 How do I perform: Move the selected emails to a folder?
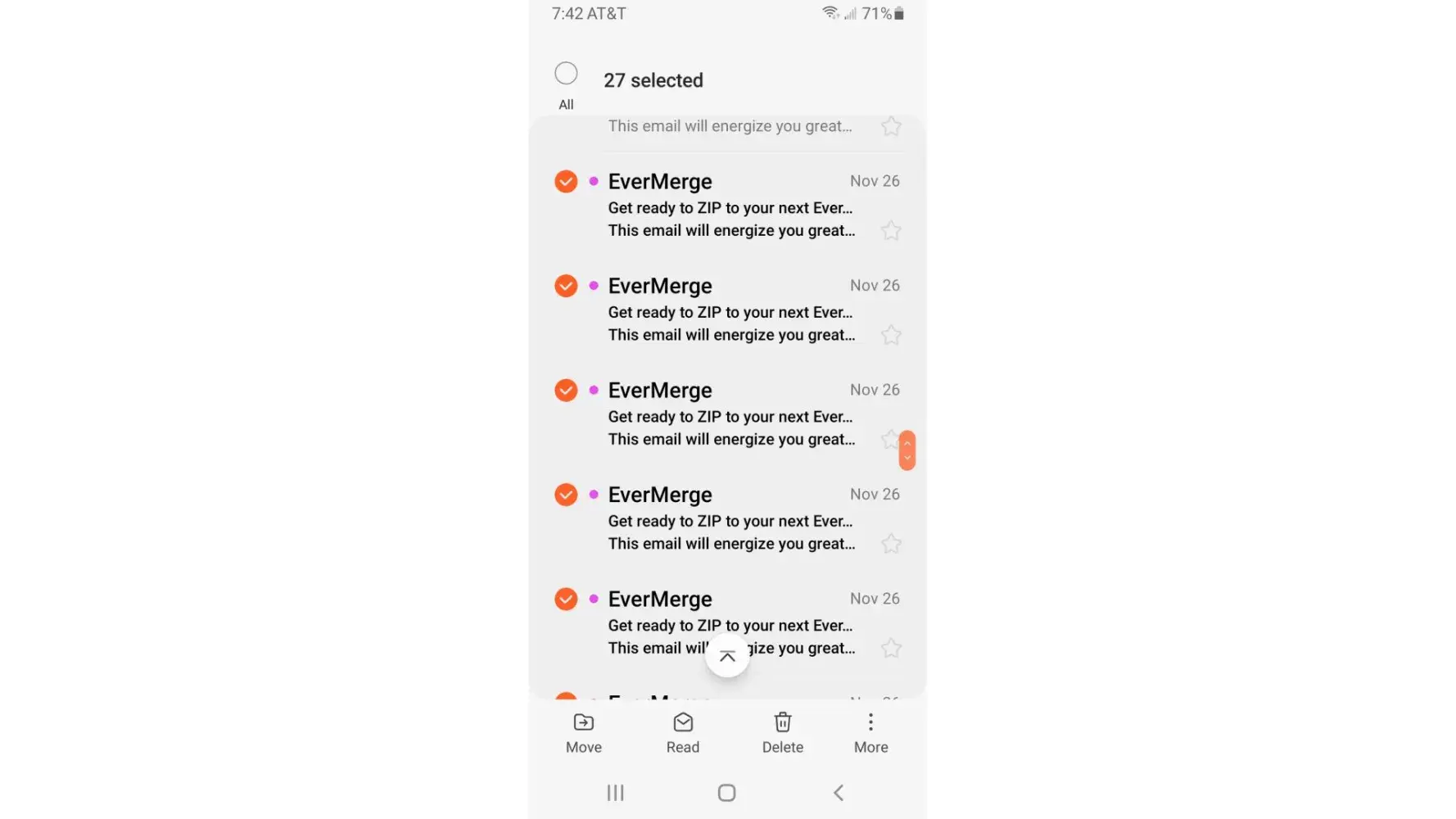tap(583, 732)
